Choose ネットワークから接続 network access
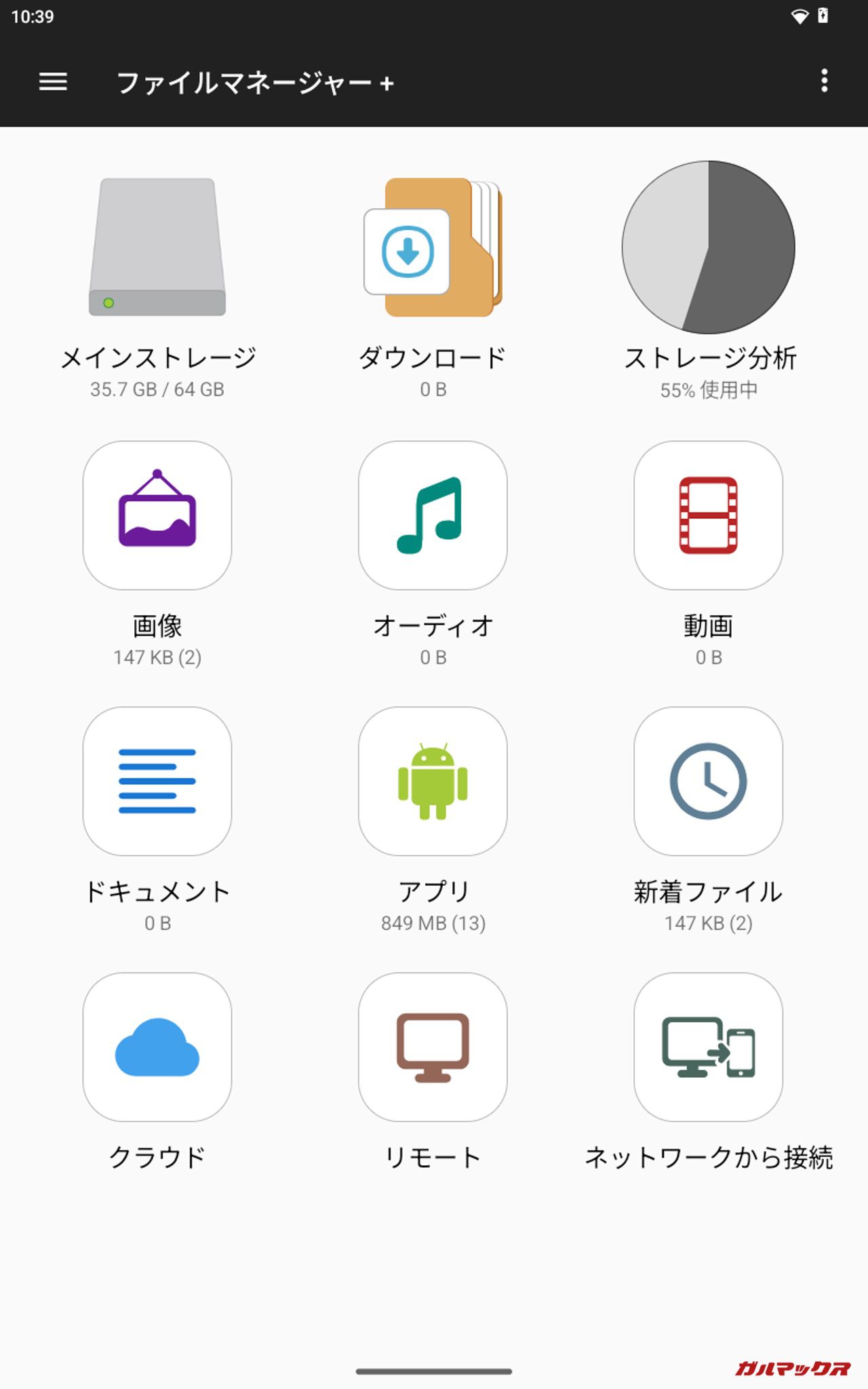The height and width of the screenshot is (1389, 868). pyautogui.click(x=708, y=1047)
